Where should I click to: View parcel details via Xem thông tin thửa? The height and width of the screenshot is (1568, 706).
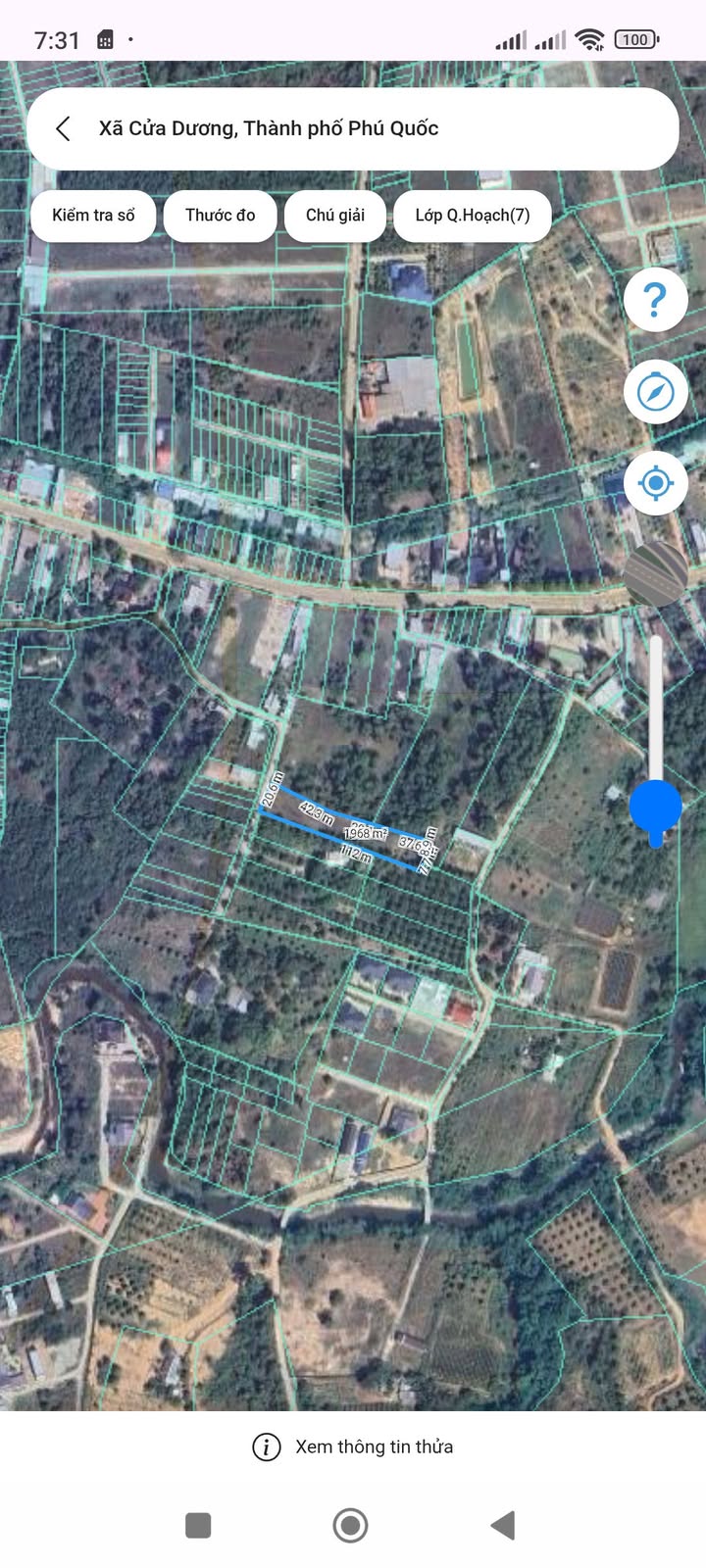(x=353, y=1446)
